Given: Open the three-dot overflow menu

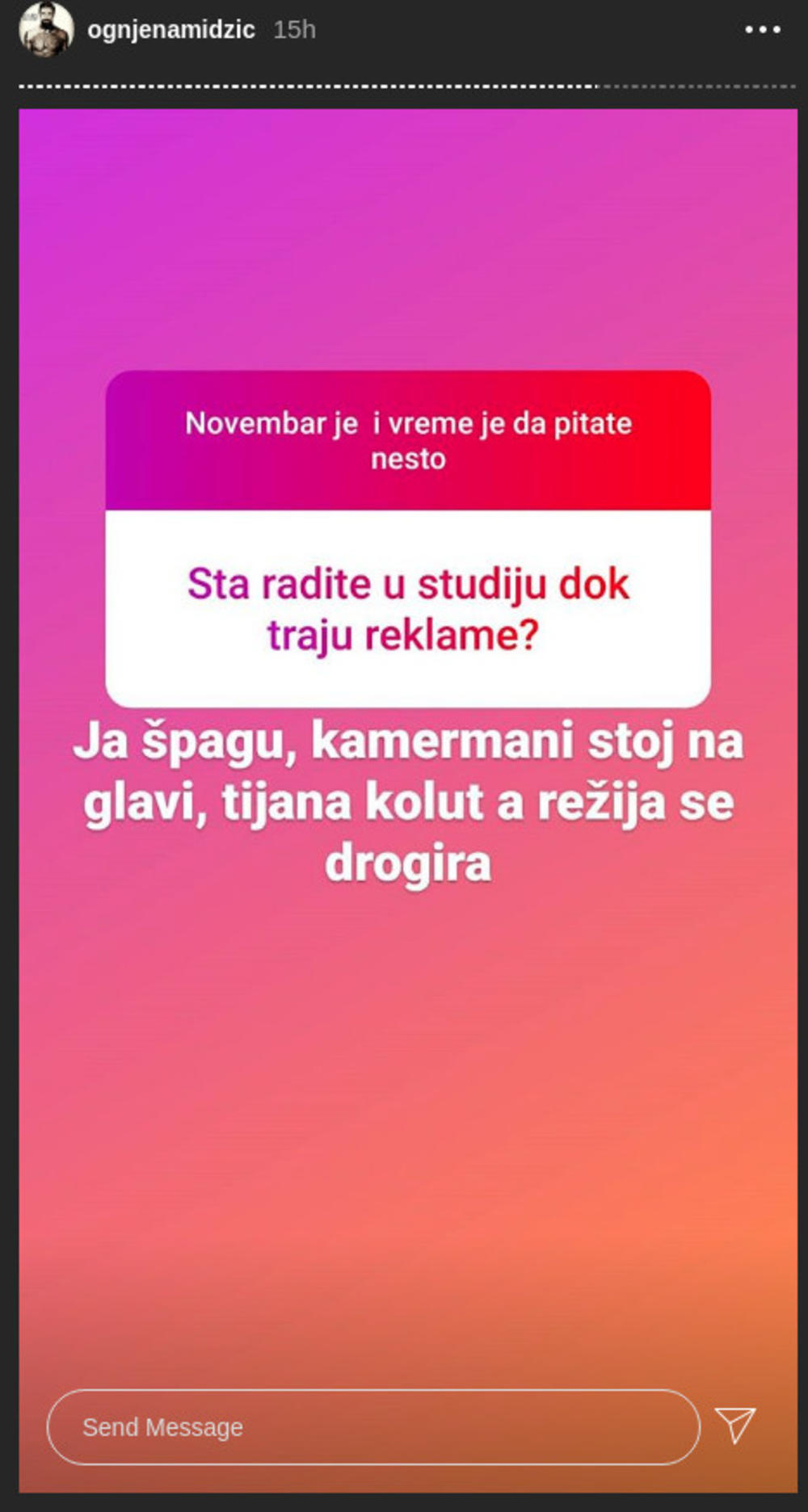Looking at the screenshot, I should (762, 30).
